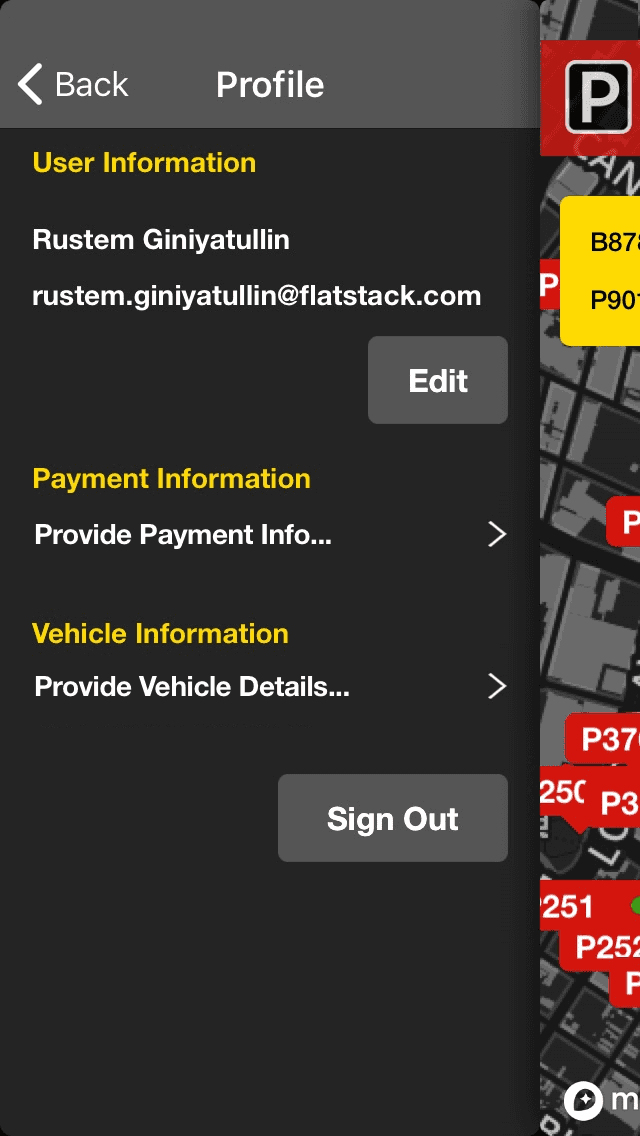The image size is (640, 1136).
Task: Go back from the Profile screen
Action: pos(73,85)
